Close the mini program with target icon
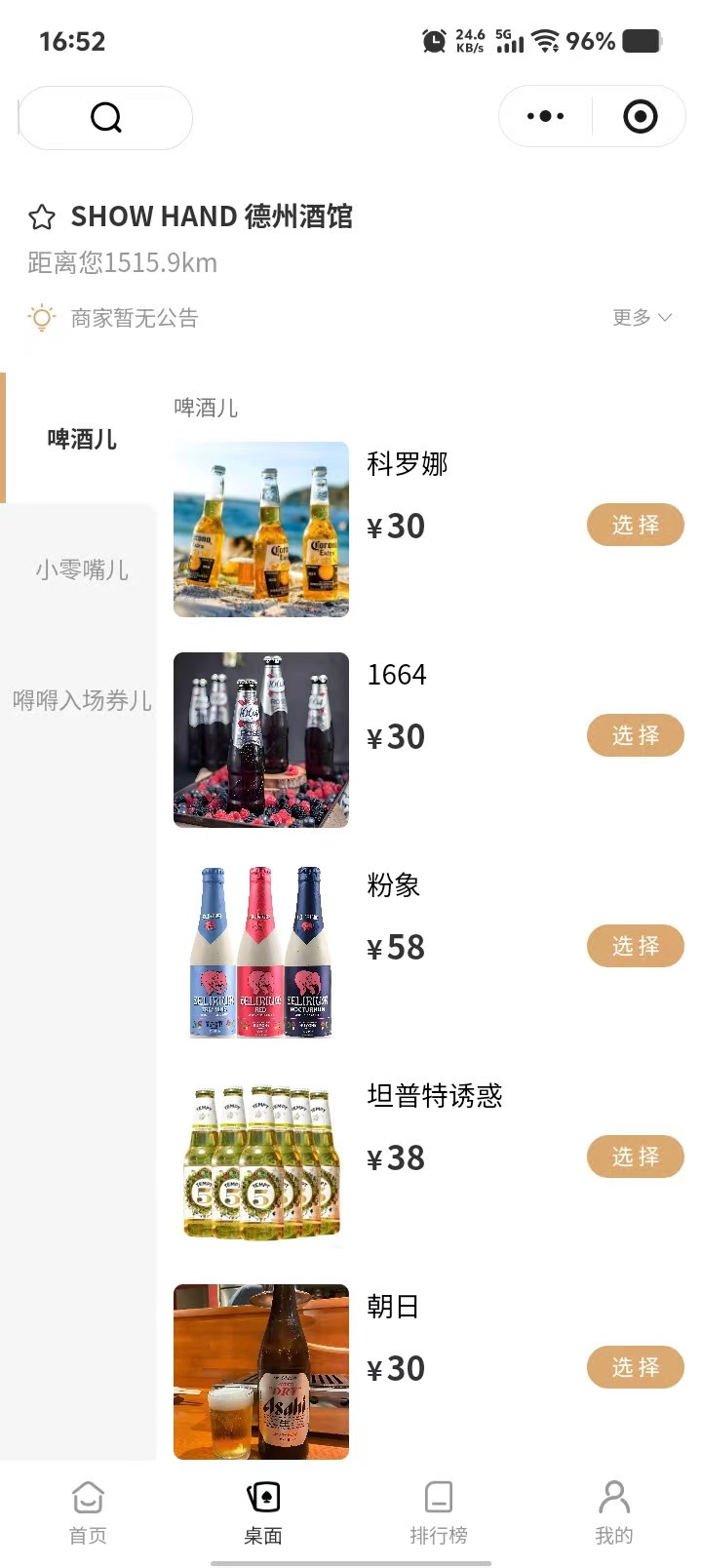 640,117
